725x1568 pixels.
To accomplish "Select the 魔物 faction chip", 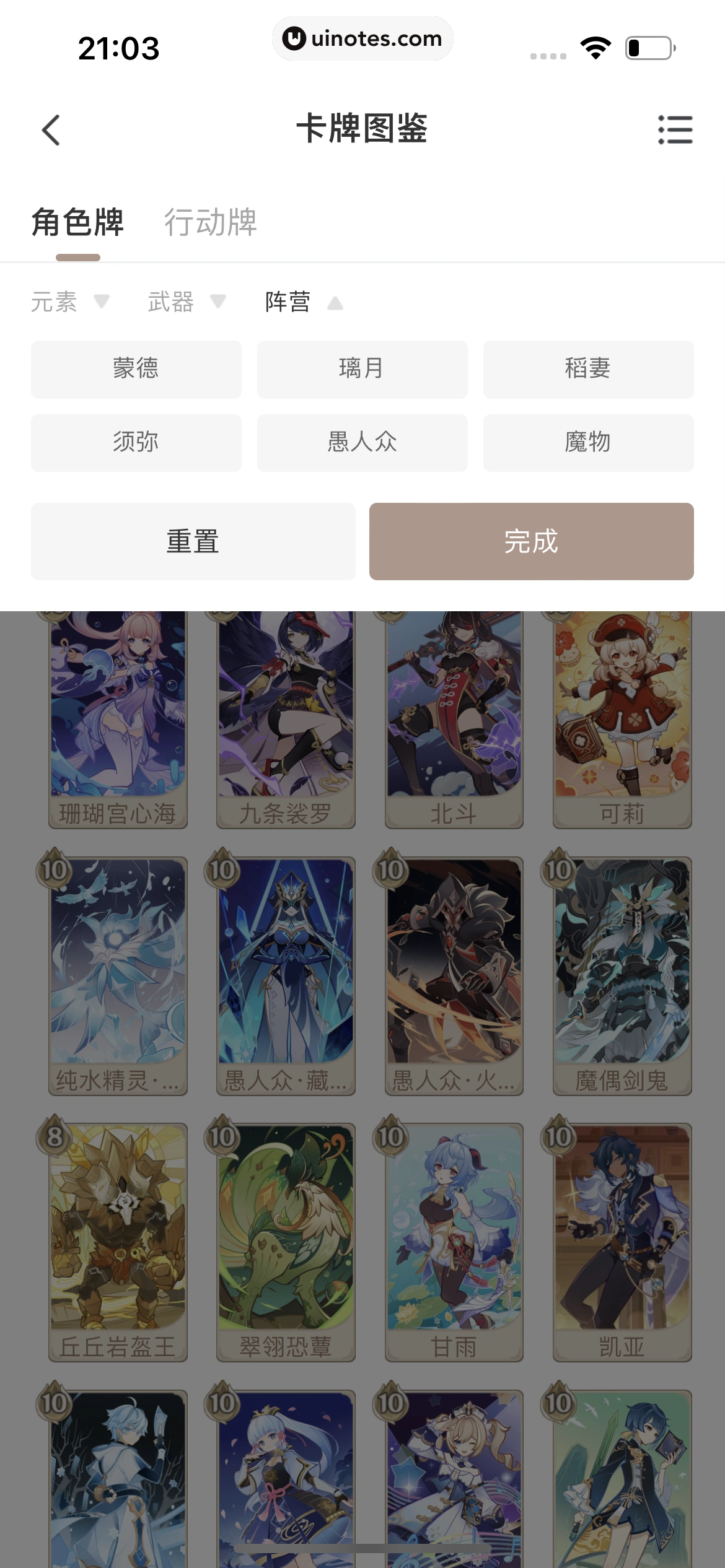I will pos(588,443).
